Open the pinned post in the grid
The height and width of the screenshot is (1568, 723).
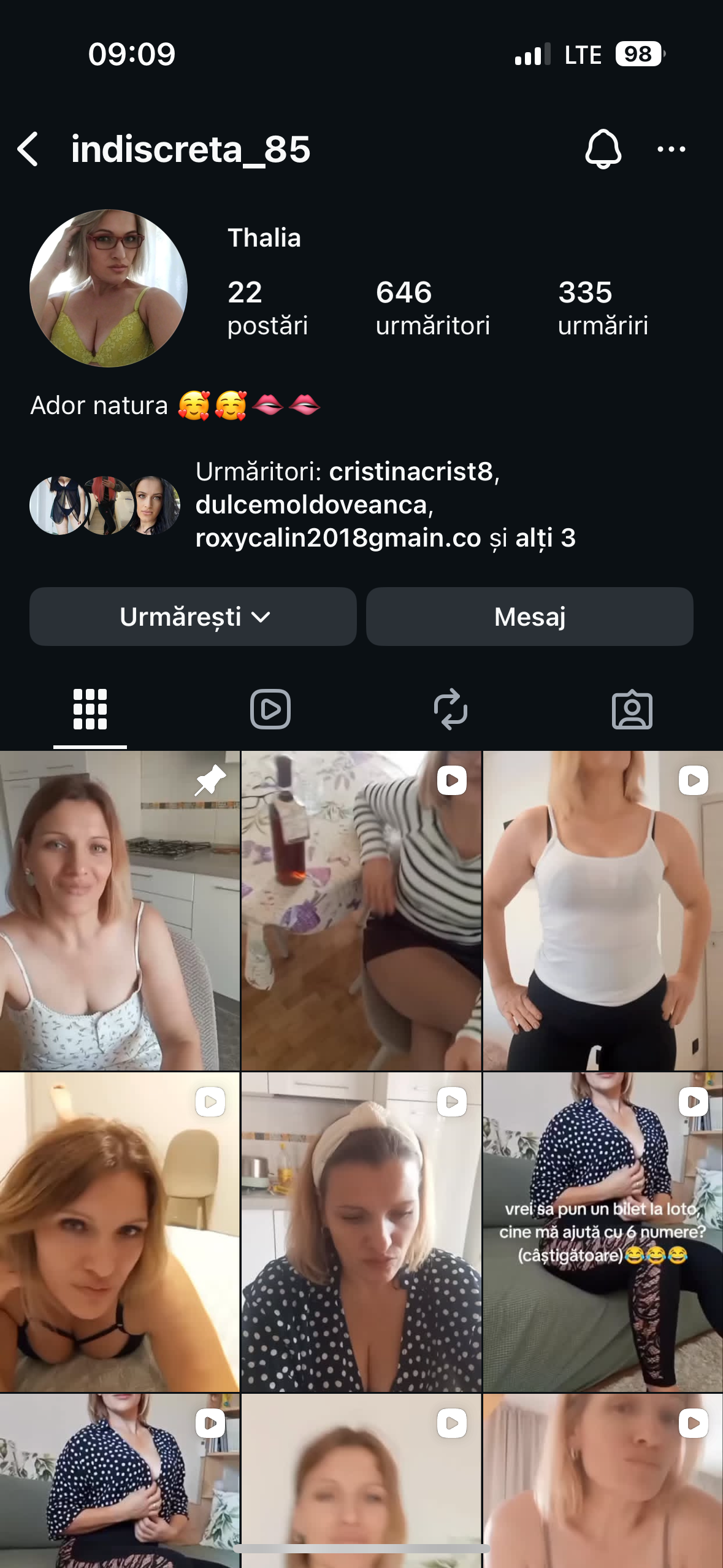pyautogui.click(x=120, y=911)
